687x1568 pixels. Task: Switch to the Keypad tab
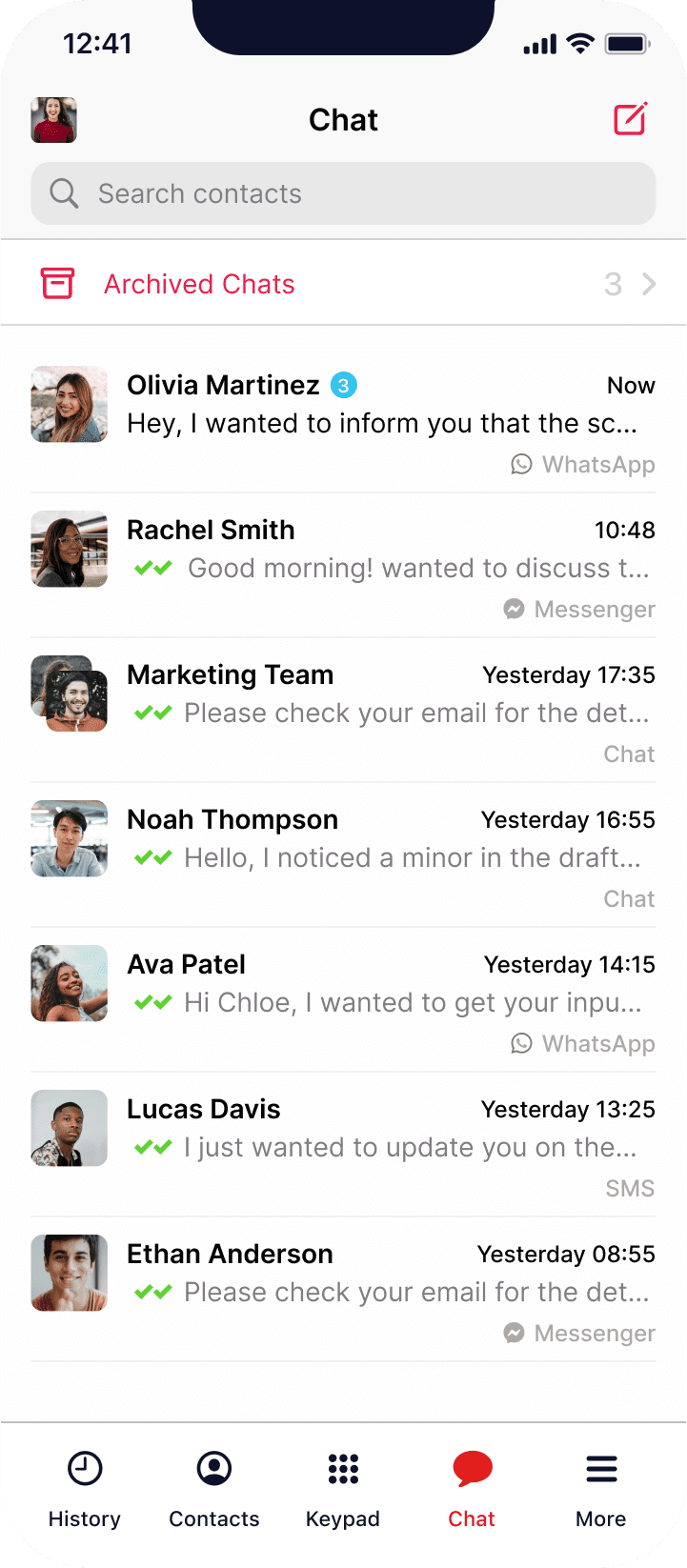343,1490
